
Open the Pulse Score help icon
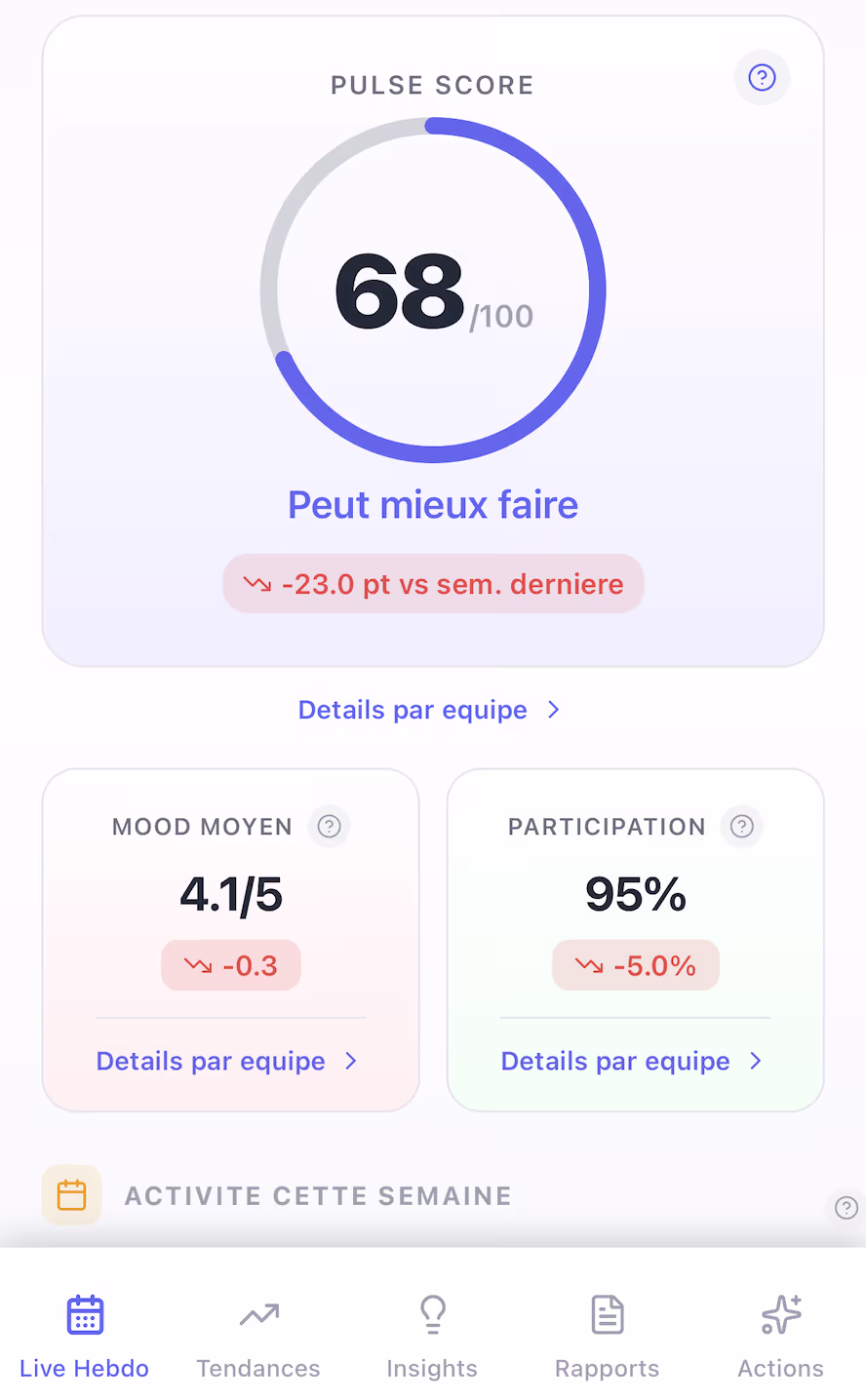click(762, 78)
